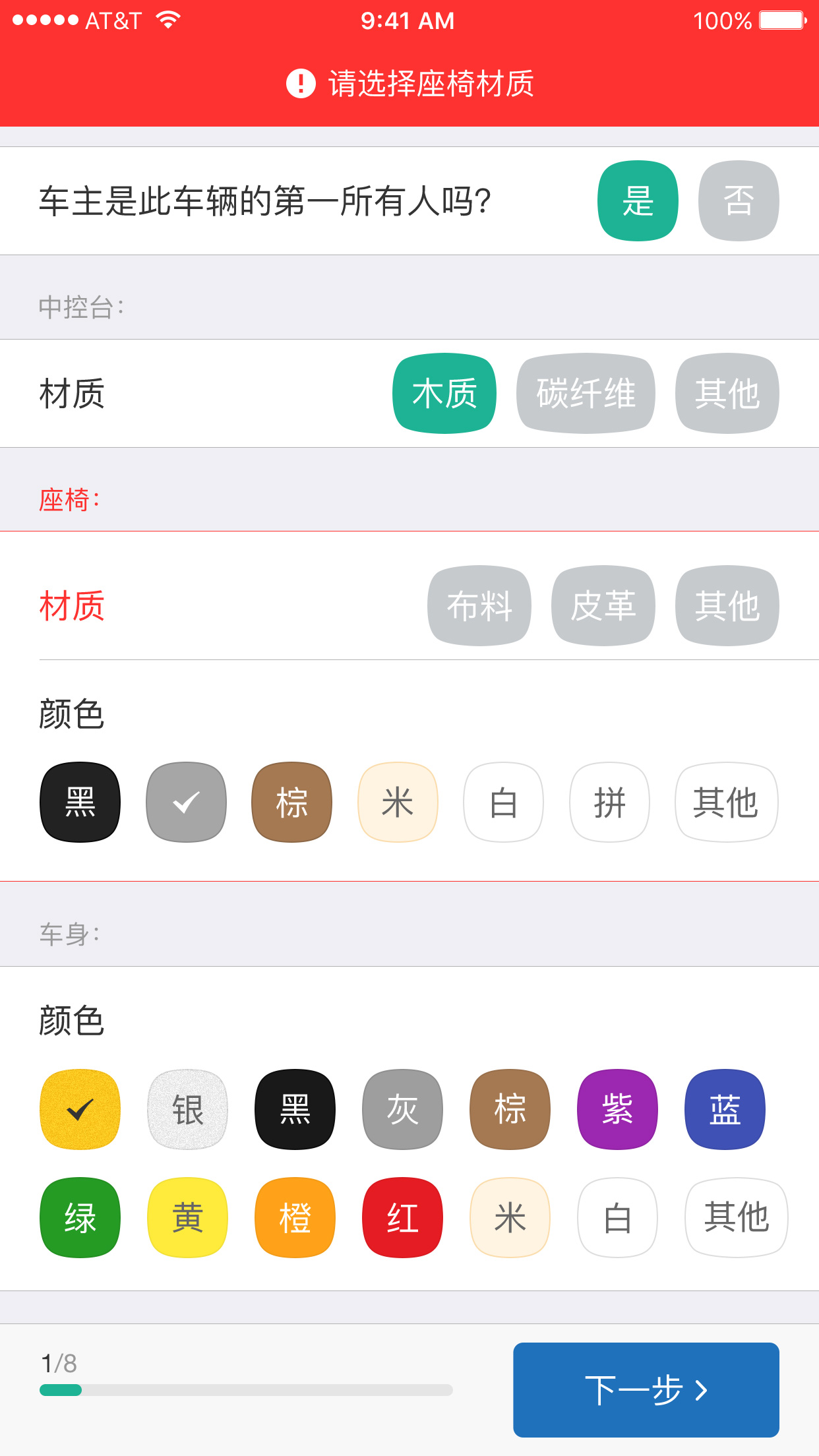Select 是 for first owner question

click(x=638, y=200)
